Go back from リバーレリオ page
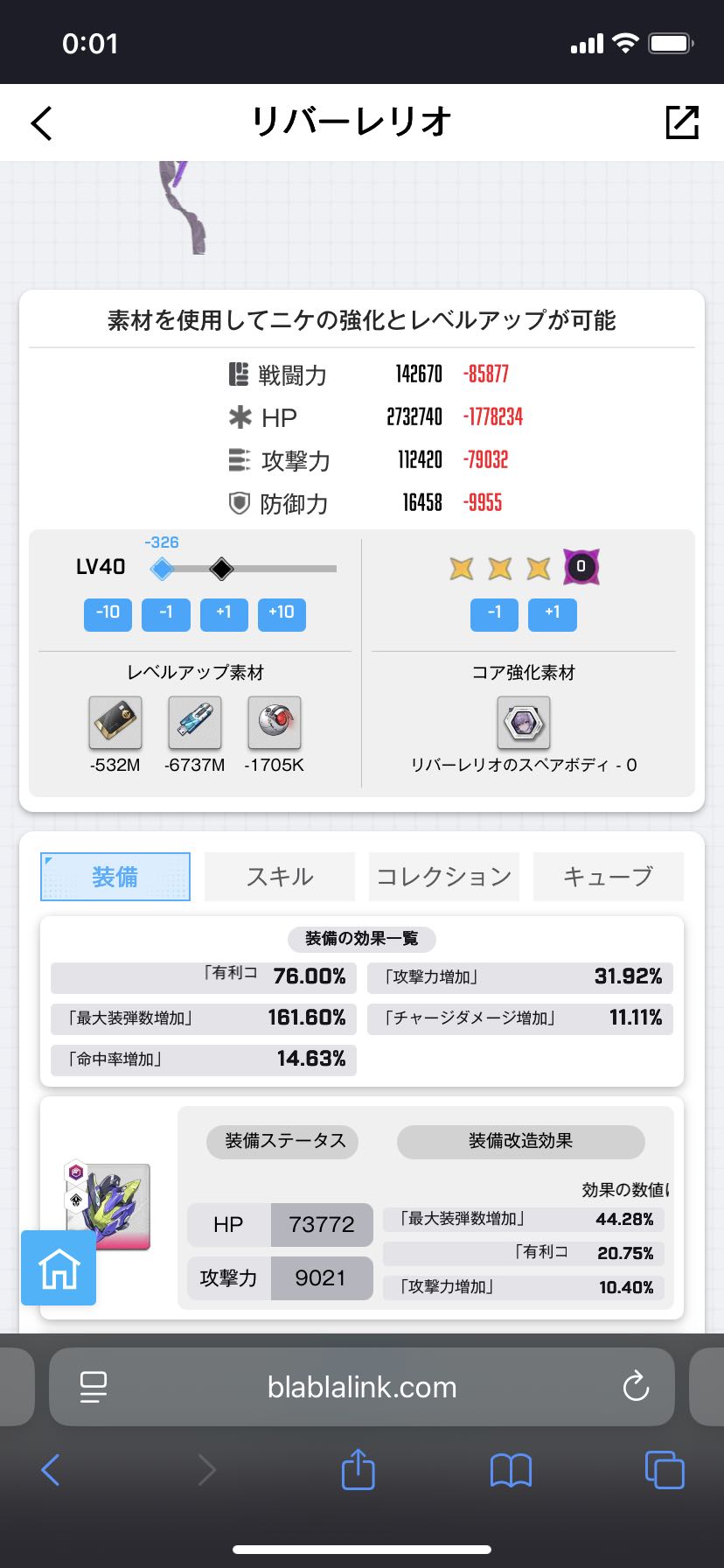Screen dimensions: 724x1568 (42, 123)
